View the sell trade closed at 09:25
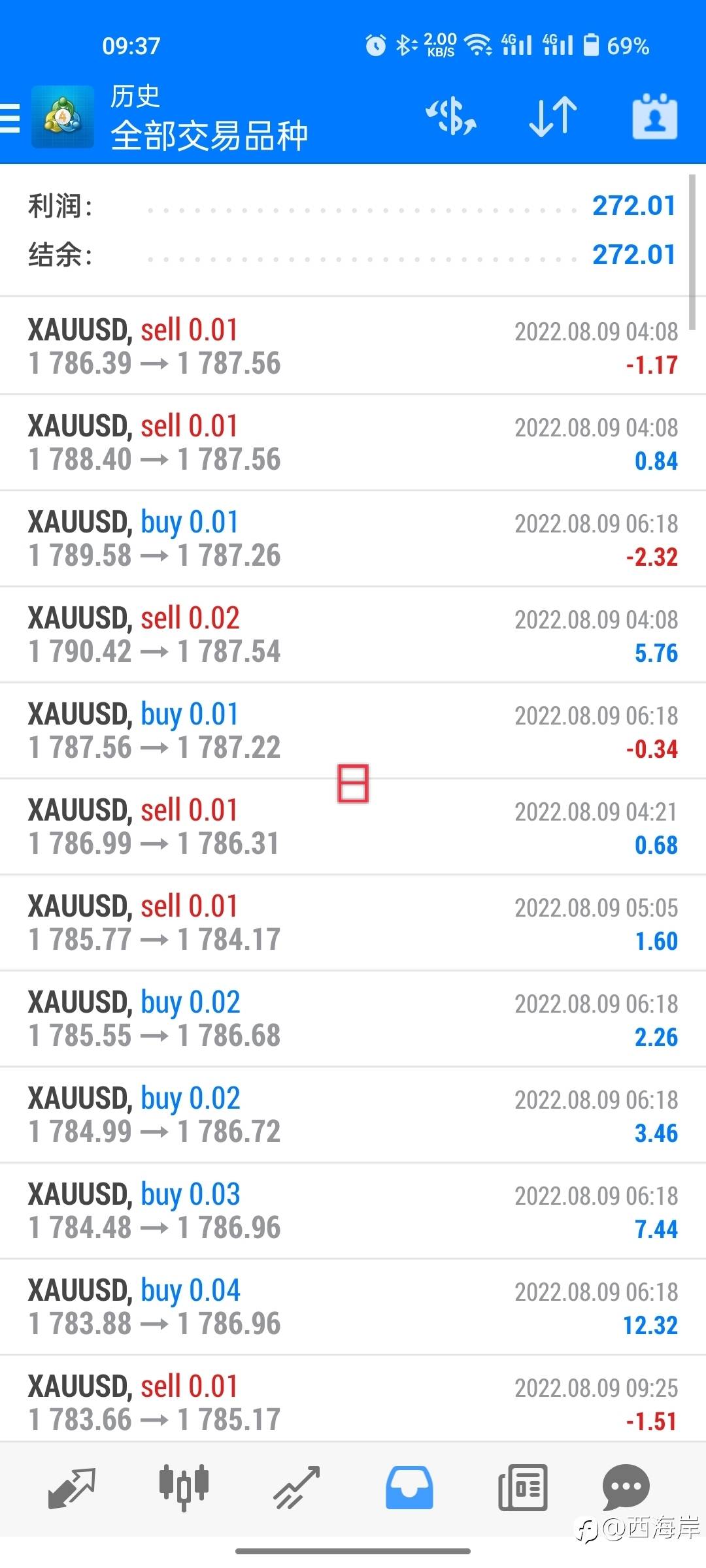The width and height of the screenshot is (706, 1568). 353,1403
